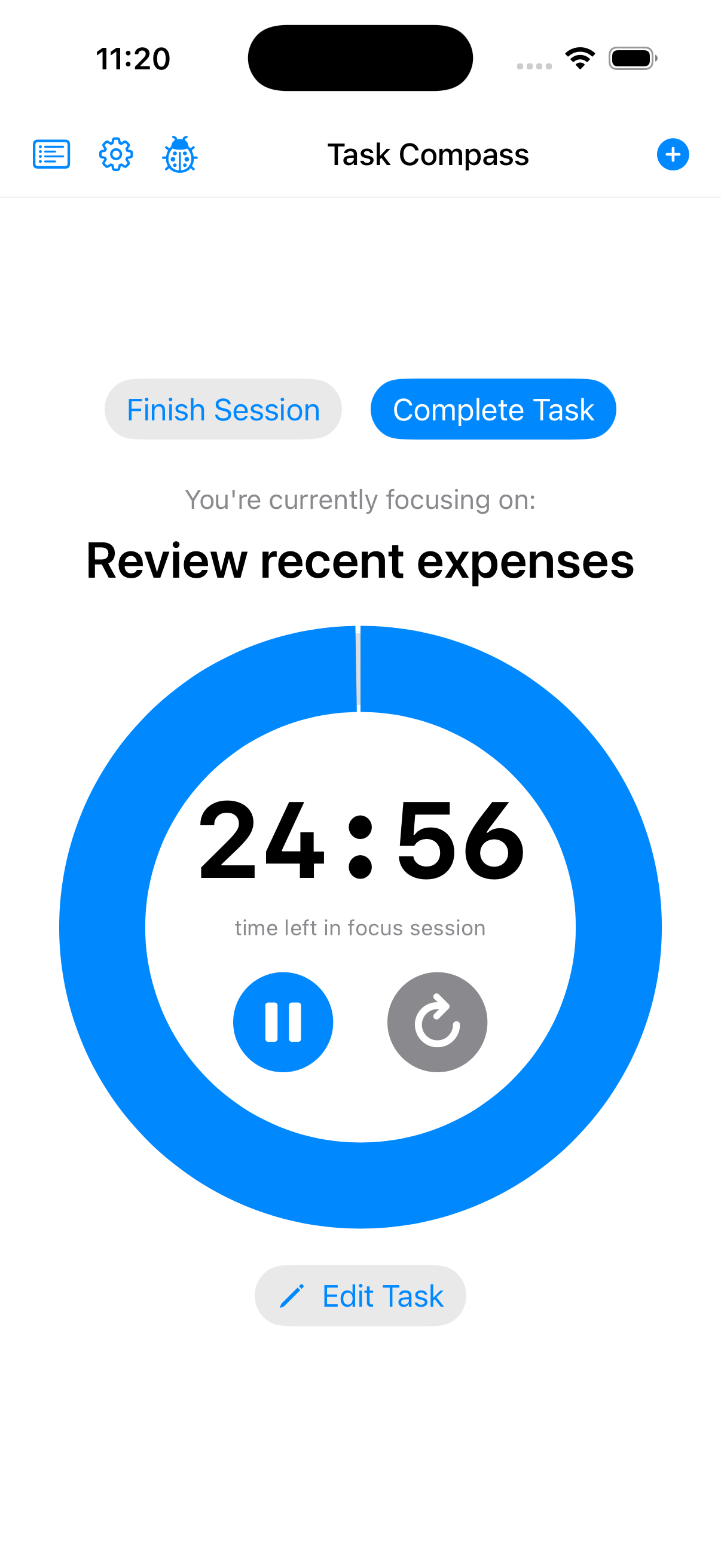The width and height of the screenshot is (721, 1568).
Task: Open the debug ladybug icon
Action: (179, 154)
